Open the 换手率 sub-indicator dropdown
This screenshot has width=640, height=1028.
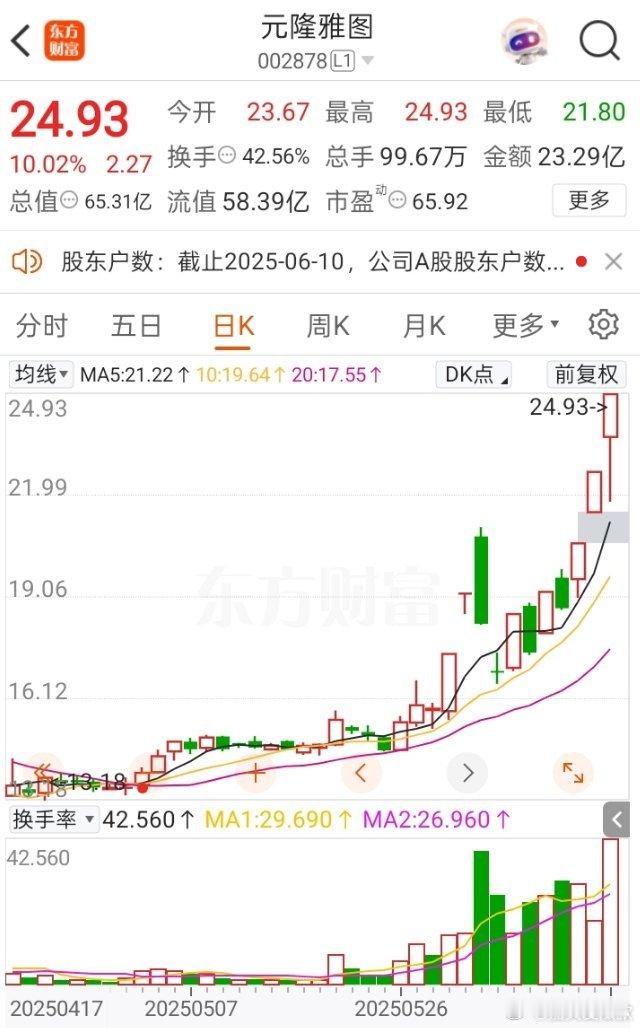[53, 820]
